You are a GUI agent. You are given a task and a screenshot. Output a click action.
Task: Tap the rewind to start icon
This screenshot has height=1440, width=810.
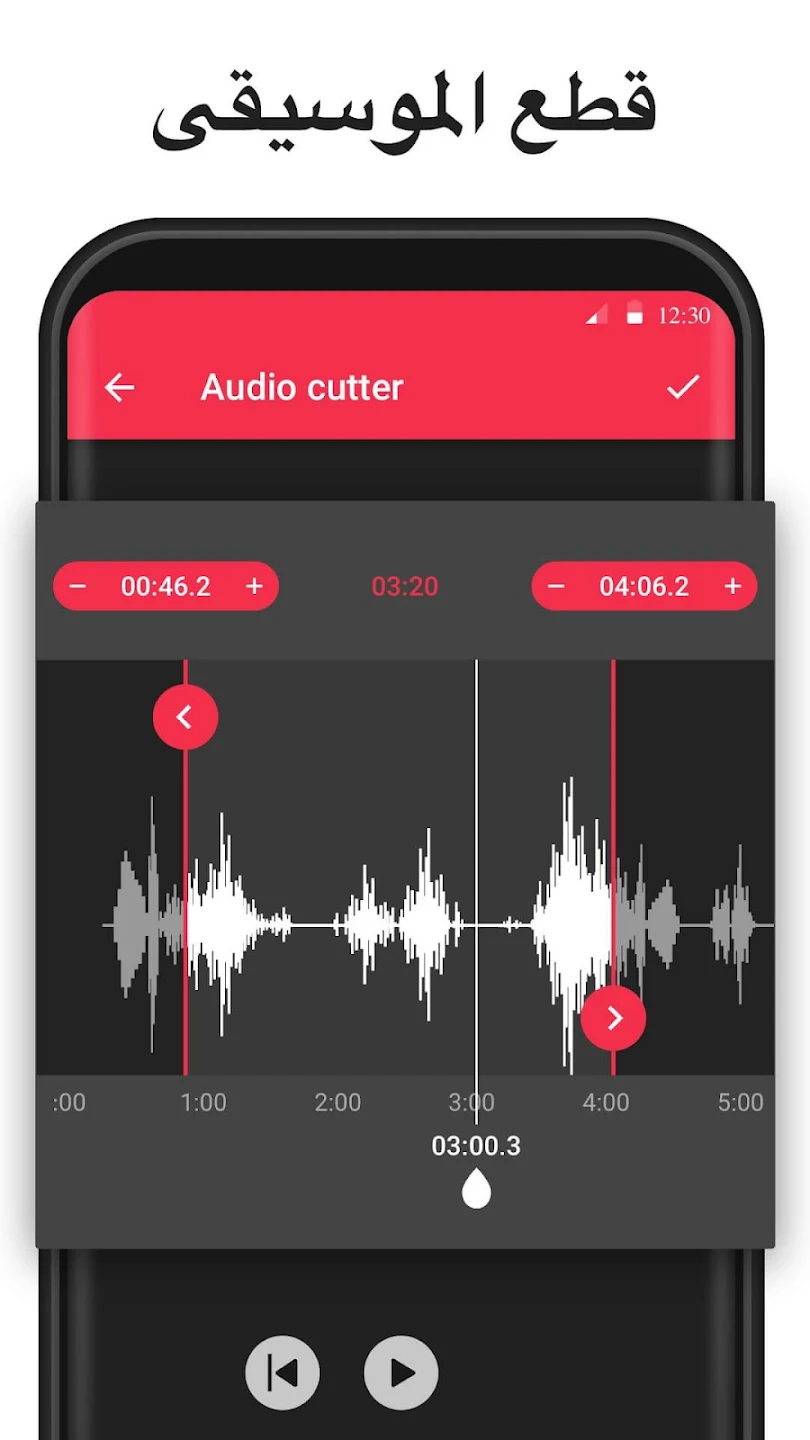(283, 1372)
